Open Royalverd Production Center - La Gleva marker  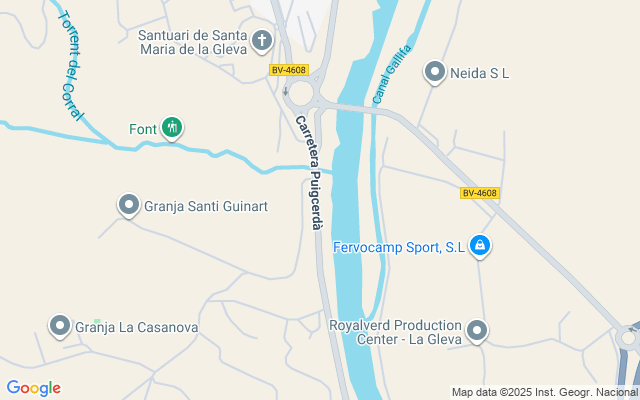[x=477, y=330]
